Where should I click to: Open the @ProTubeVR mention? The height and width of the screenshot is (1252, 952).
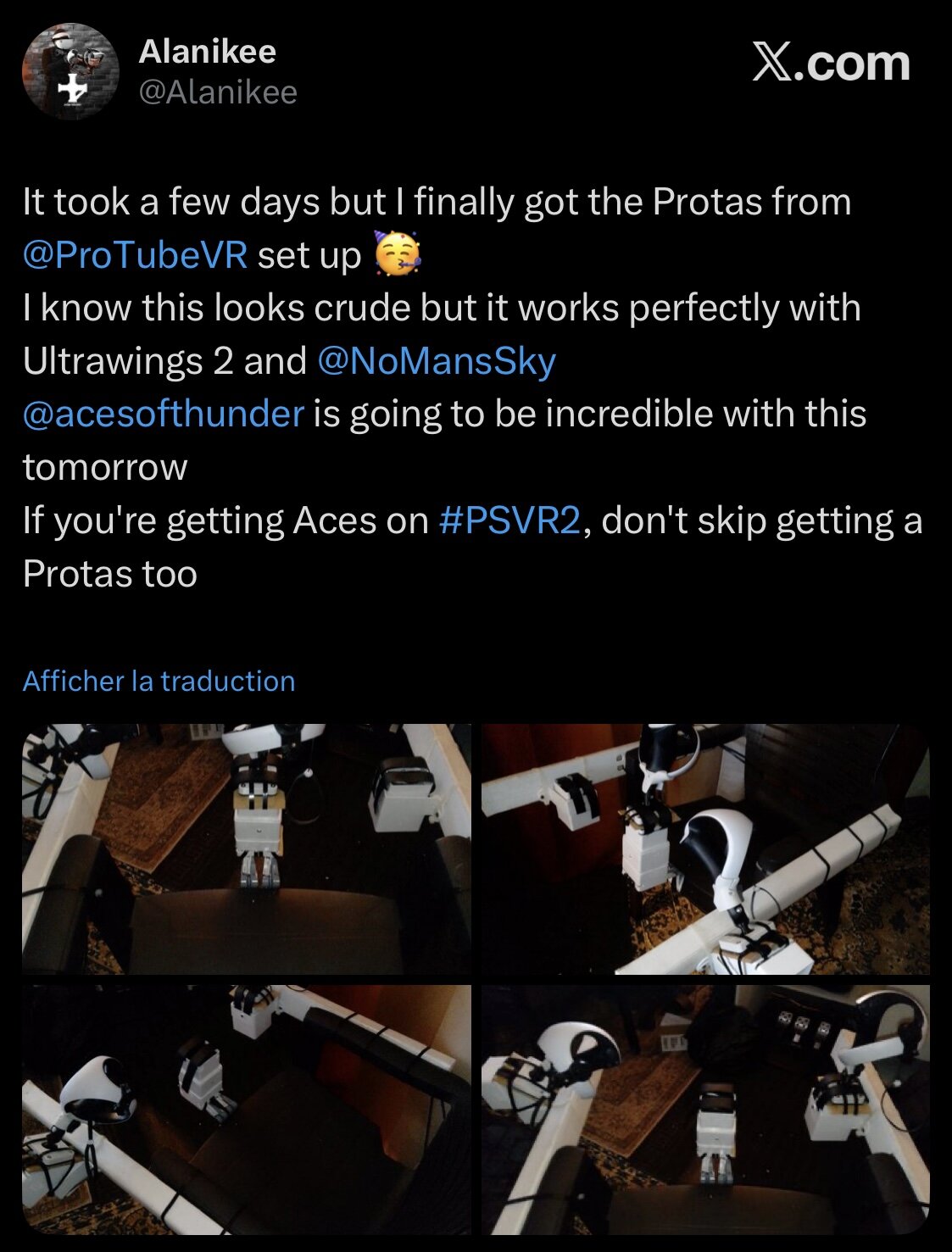[135, 255]
